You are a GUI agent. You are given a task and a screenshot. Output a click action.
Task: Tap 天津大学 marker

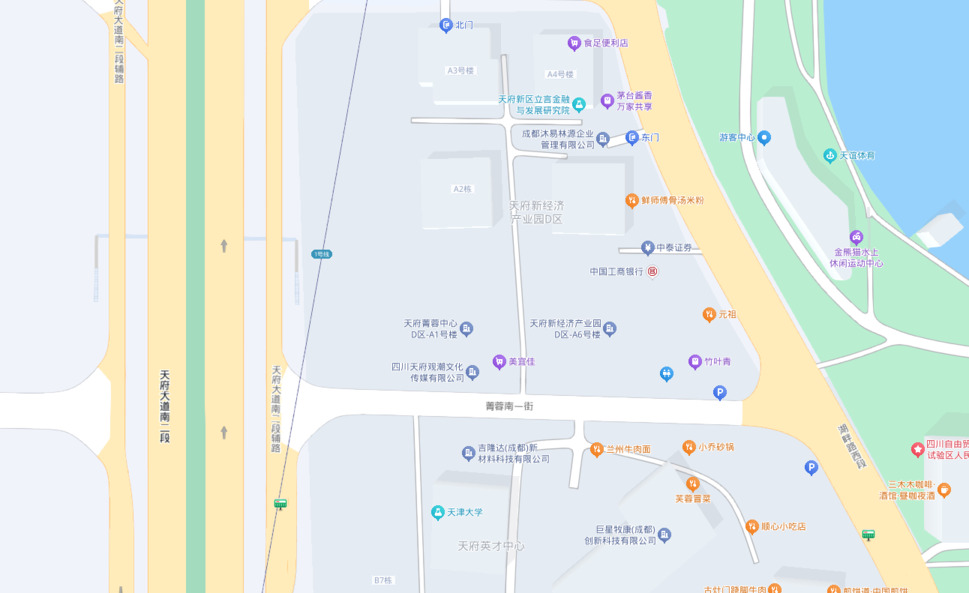click(x=438, y=512)
